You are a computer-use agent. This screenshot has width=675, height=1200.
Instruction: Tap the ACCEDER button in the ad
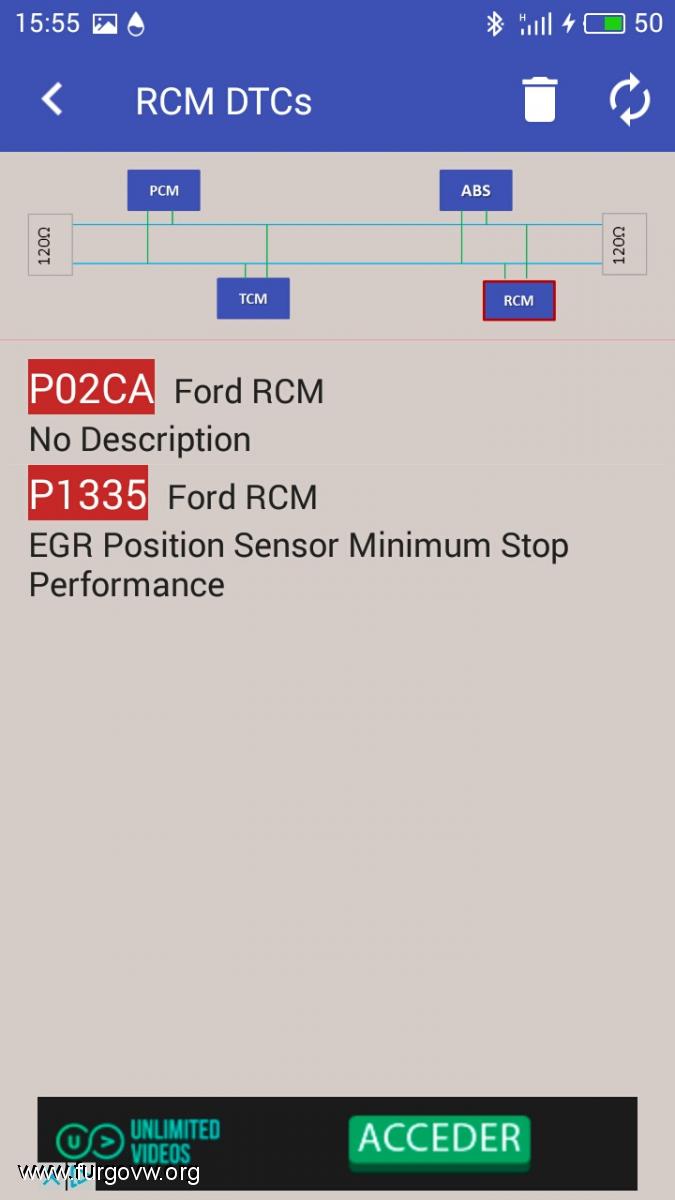439,1138
